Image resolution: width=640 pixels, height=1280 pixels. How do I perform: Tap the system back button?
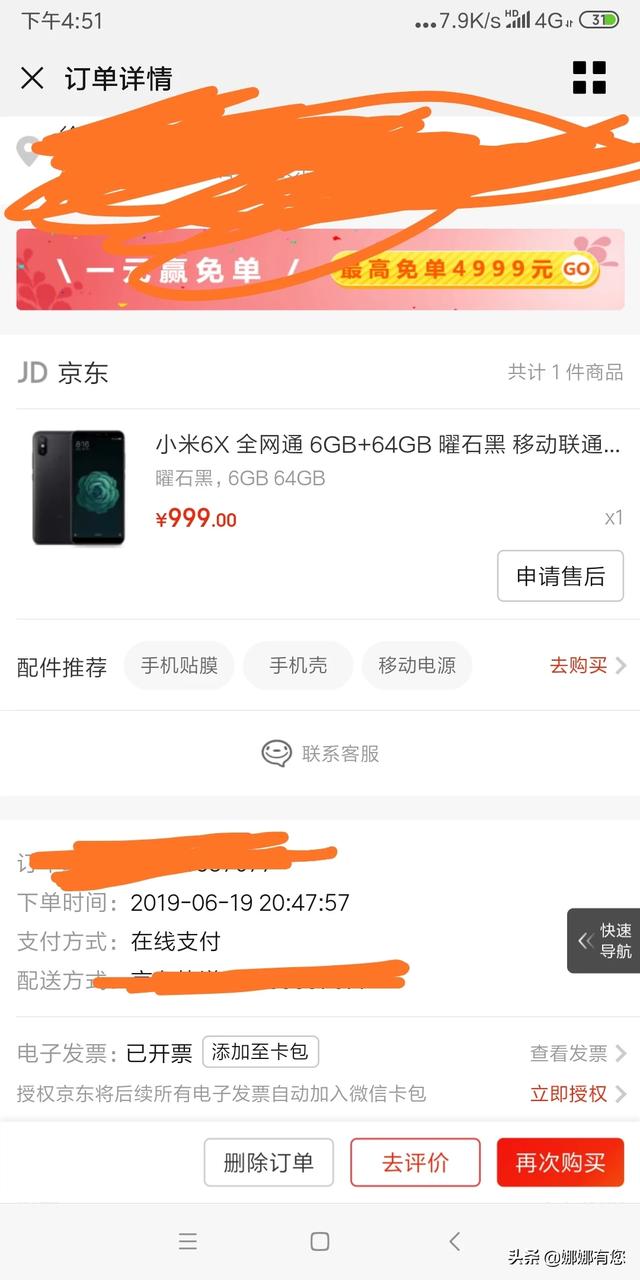point(455,1242)
